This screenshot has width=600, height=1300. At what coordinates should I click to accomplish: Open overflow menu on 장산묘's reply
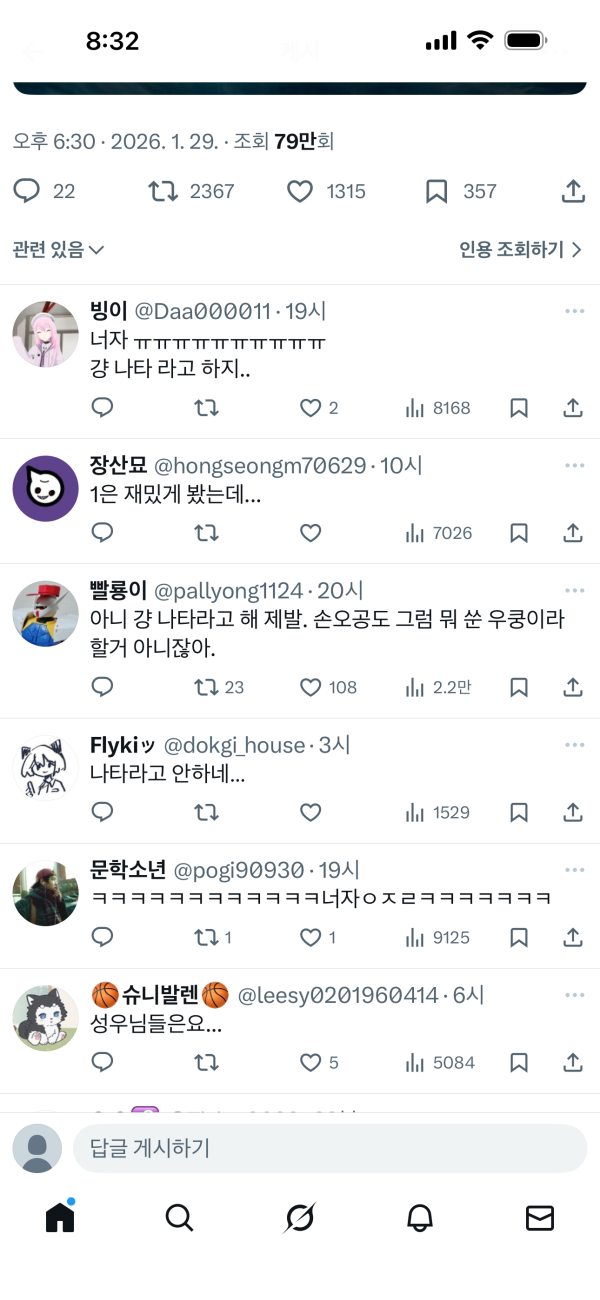[x=574, y=466]
